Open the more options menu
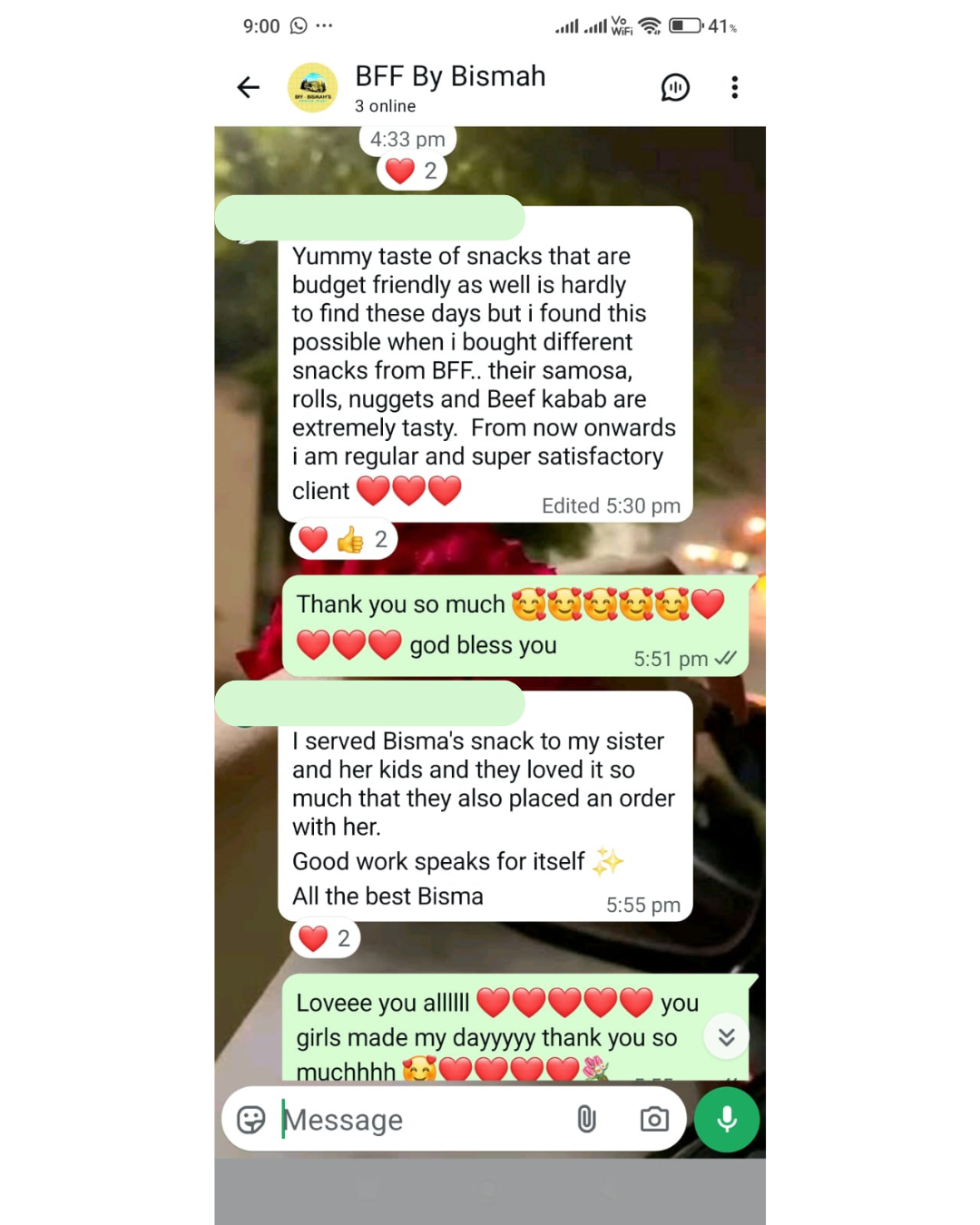The height and width of the screenshot is (1225, 980). (x=734, y=87)
